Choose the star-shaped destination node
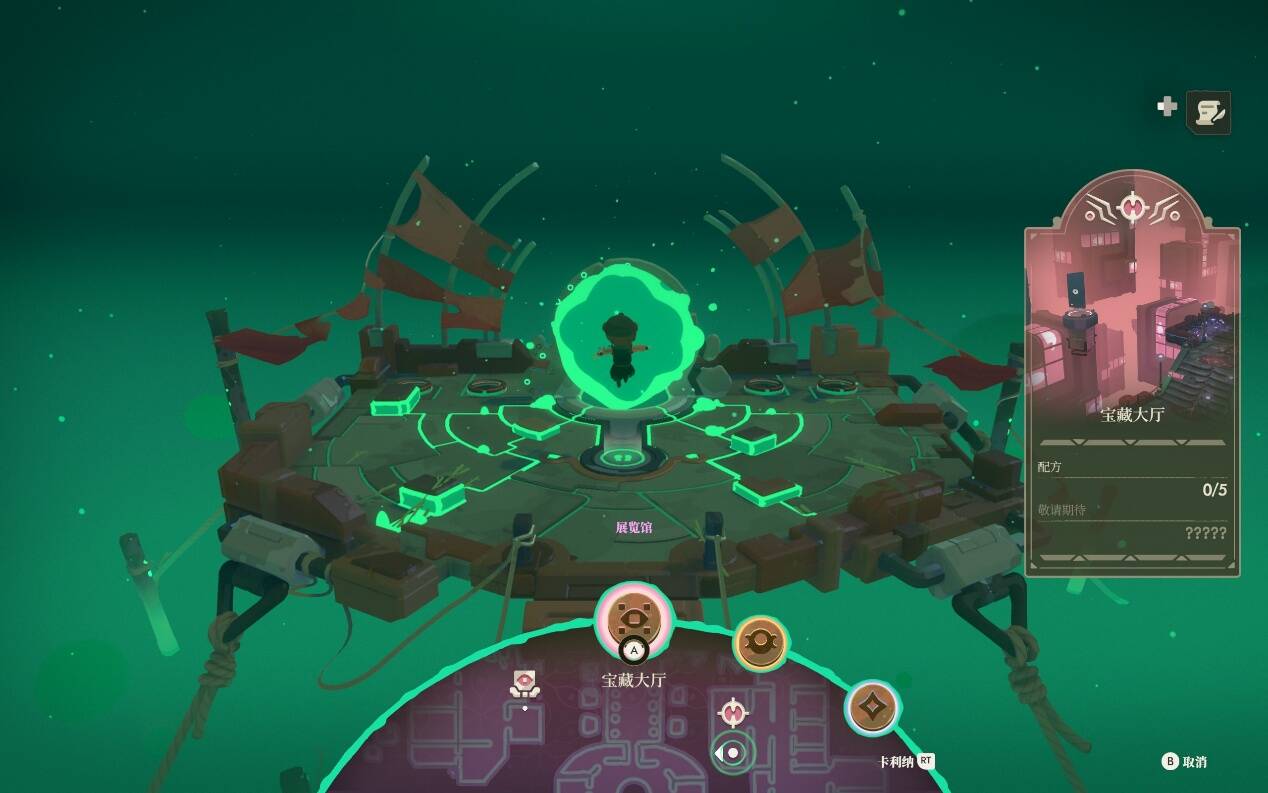 [x=873, y=708]
